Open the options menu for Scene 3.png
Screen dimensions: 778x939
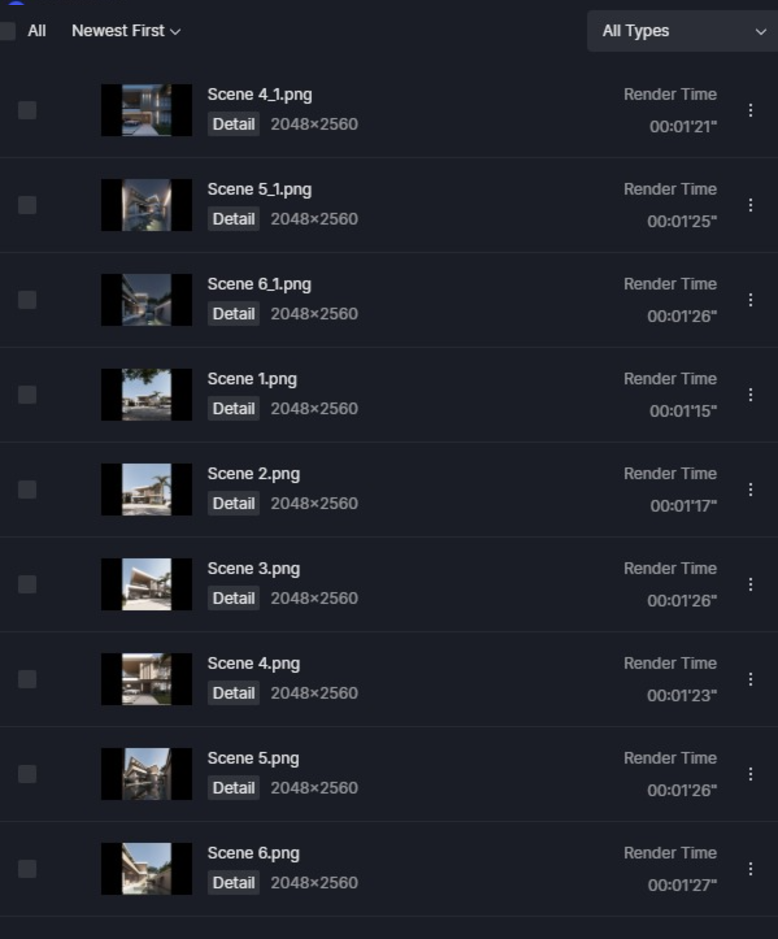750,584
